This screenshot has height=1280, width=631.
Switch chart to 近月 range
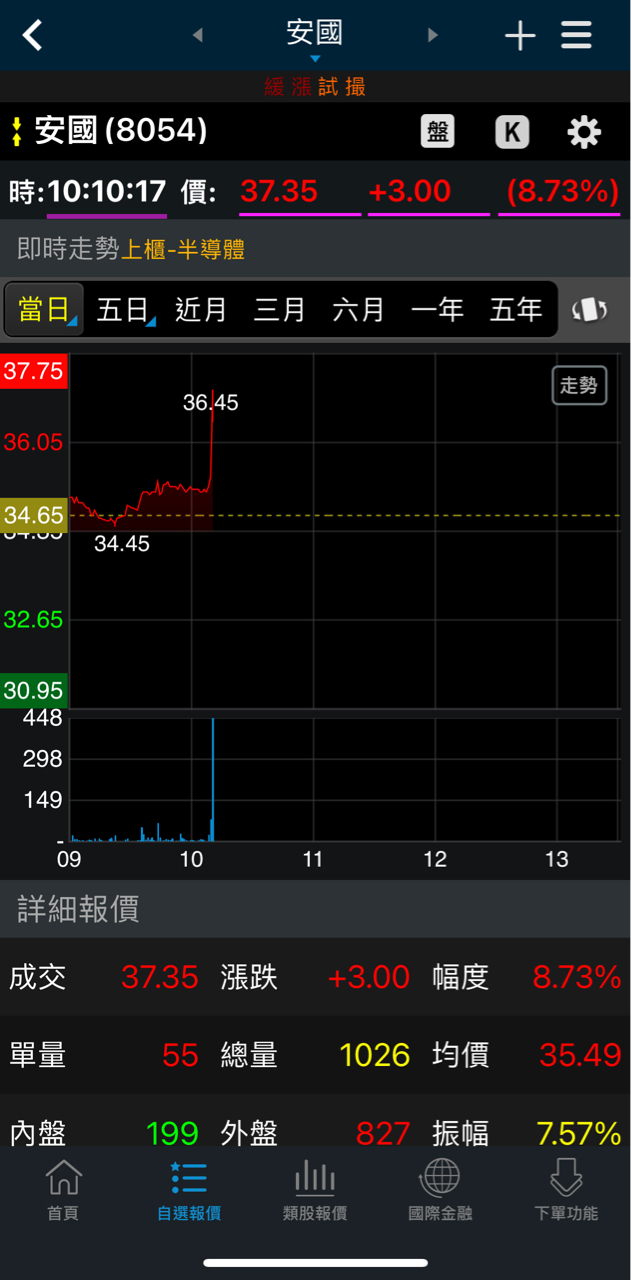pos(201,310)
